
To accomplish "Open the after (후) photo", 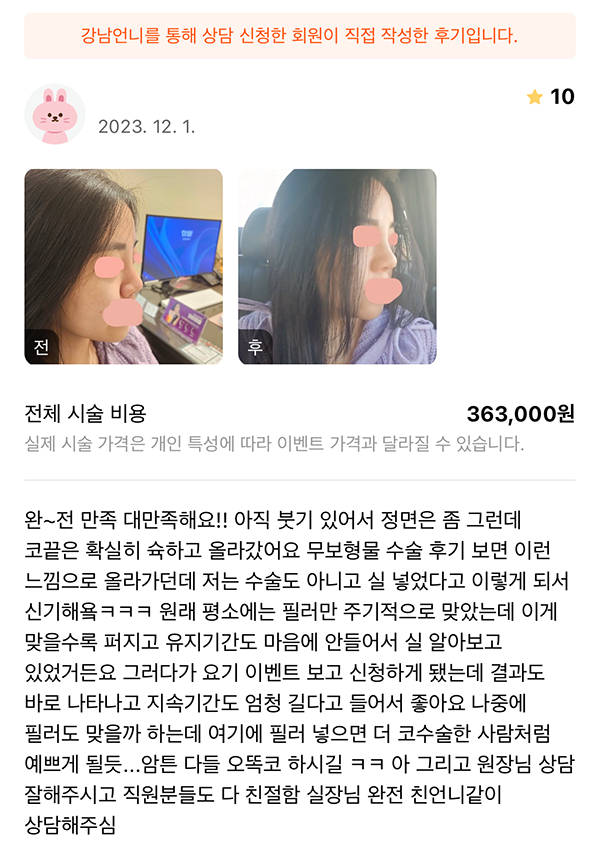I will (337, 266).
